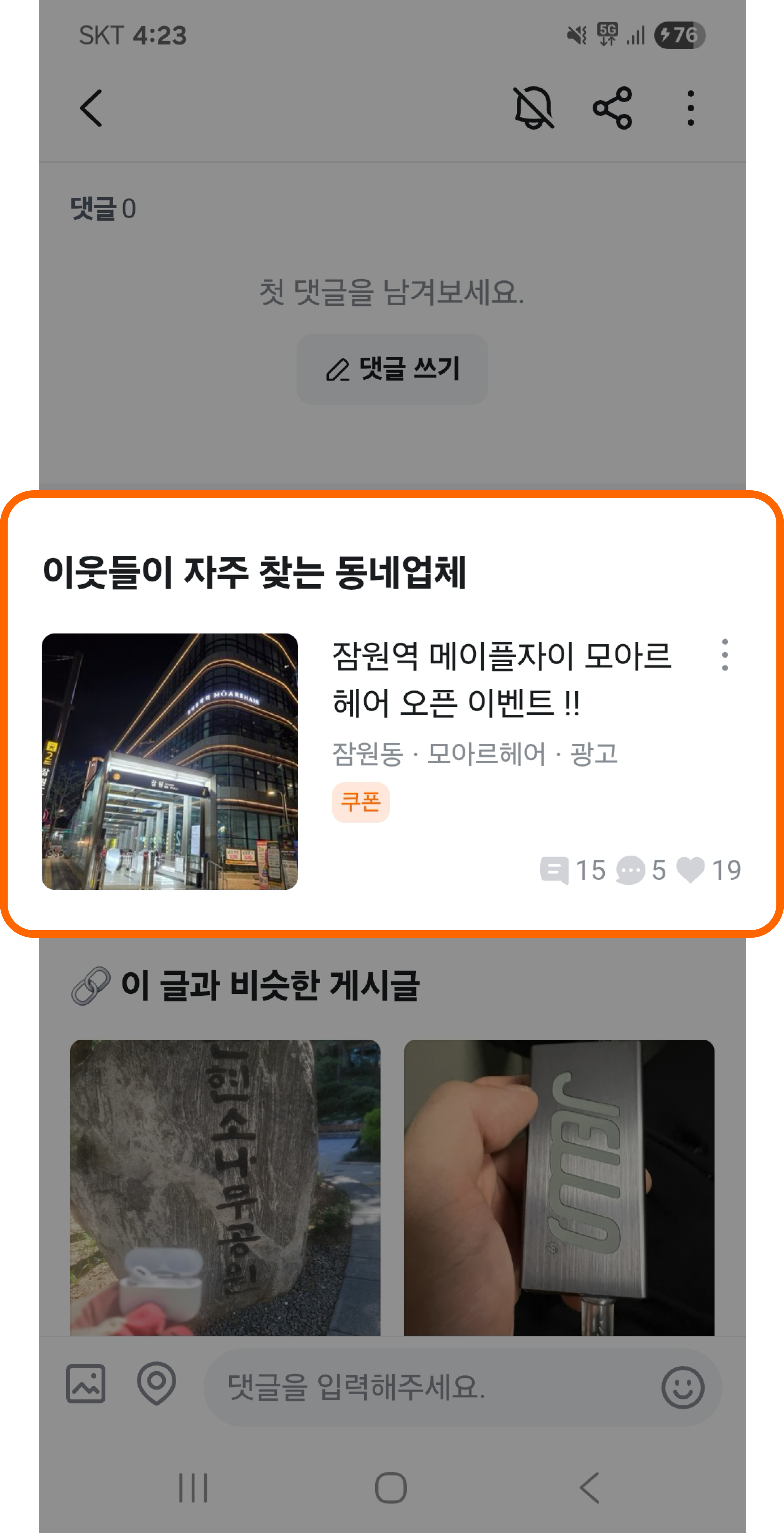Open the top-right overflow menu
This screenshot has height=1533, width=784.
pyautogui.click(x=690, y=108)
